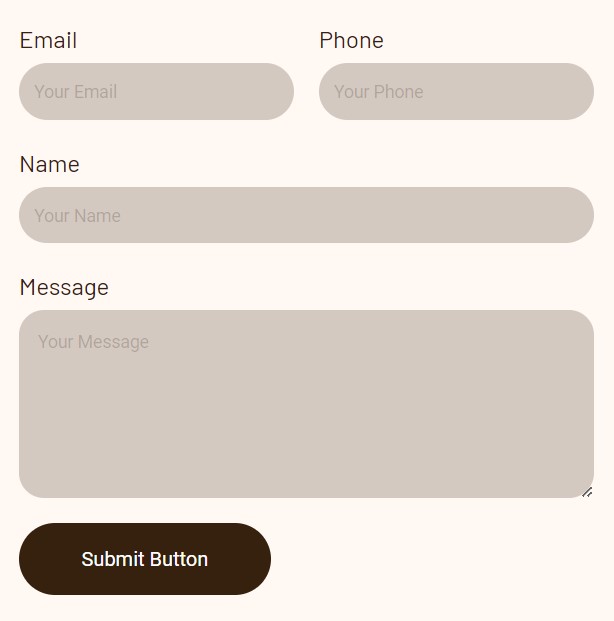Focus the Your Phone field
The image size is (614, 621).
(456, 92)
